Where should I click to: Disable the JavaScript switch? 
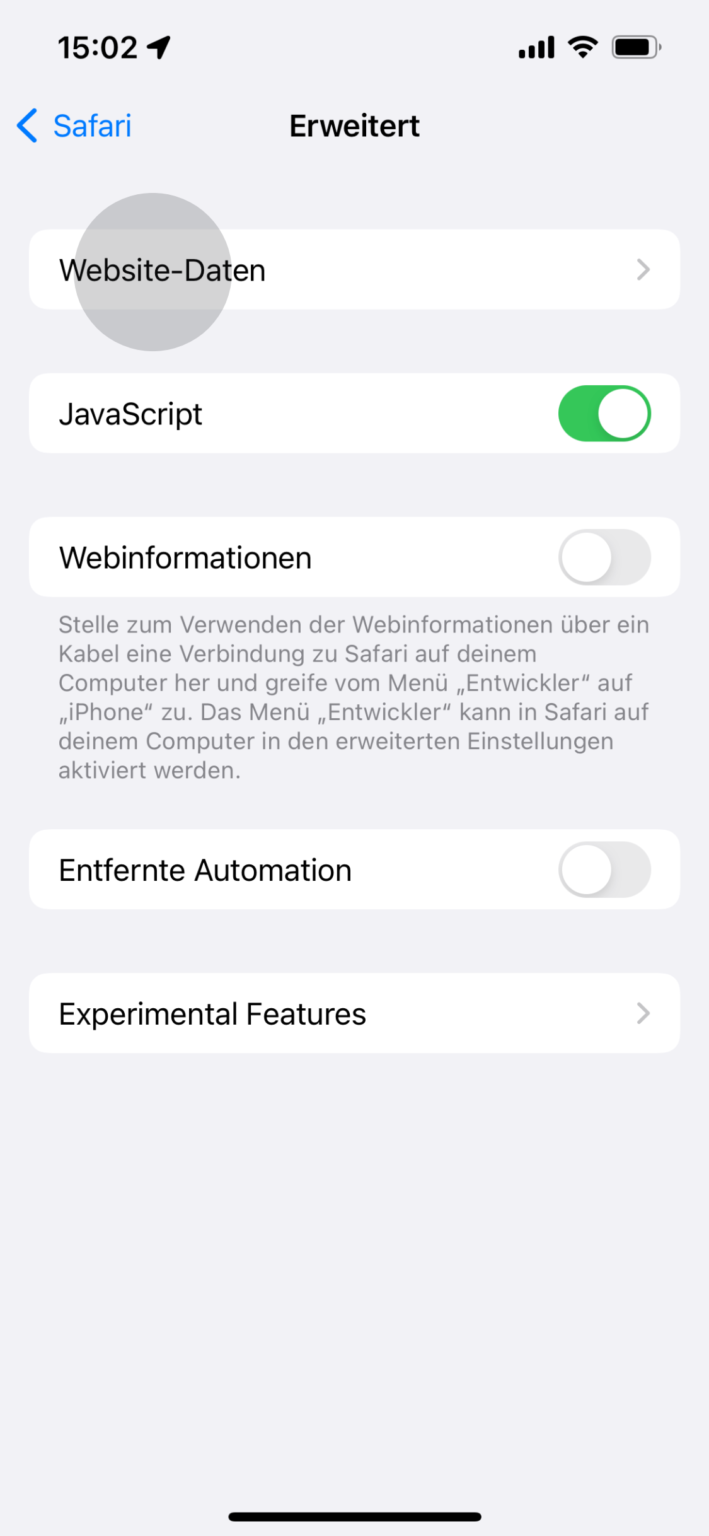(x=603, y=414)
